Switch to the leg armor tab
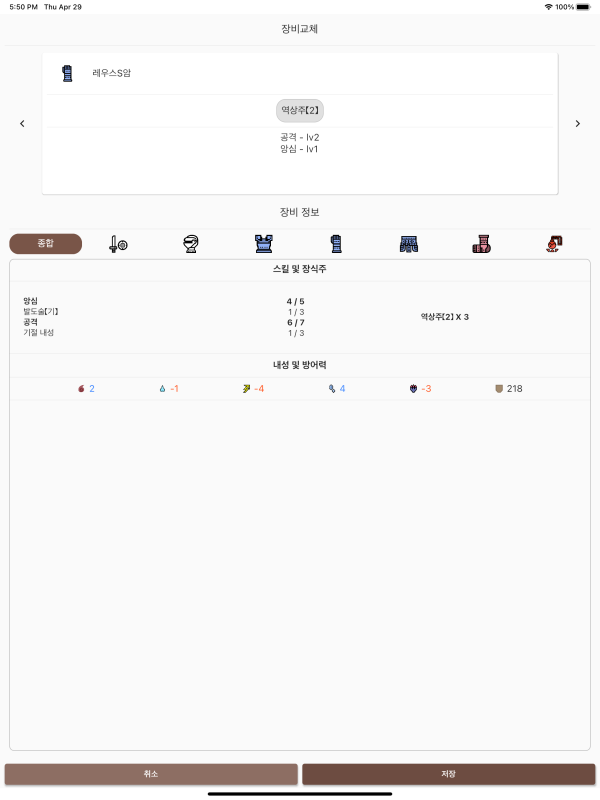This screenshot has width=600, height=800. (x=481, y=243)
